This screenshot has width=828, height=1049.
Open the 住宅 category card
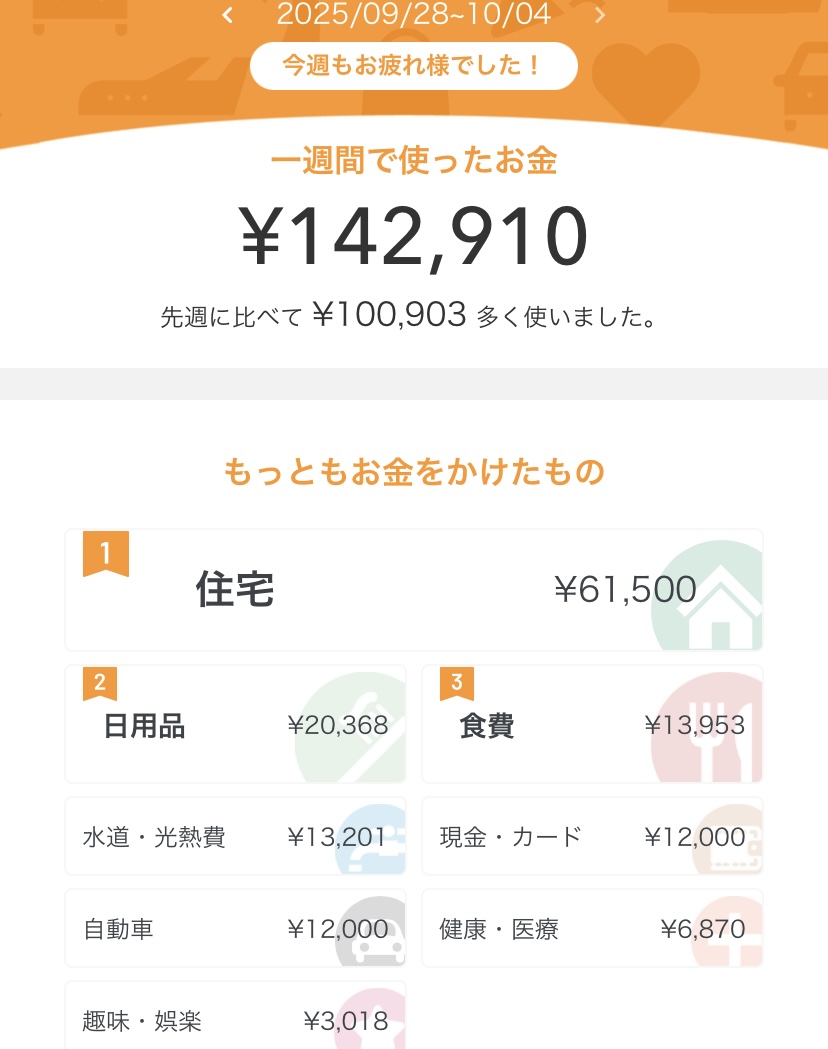pos(414,590)
